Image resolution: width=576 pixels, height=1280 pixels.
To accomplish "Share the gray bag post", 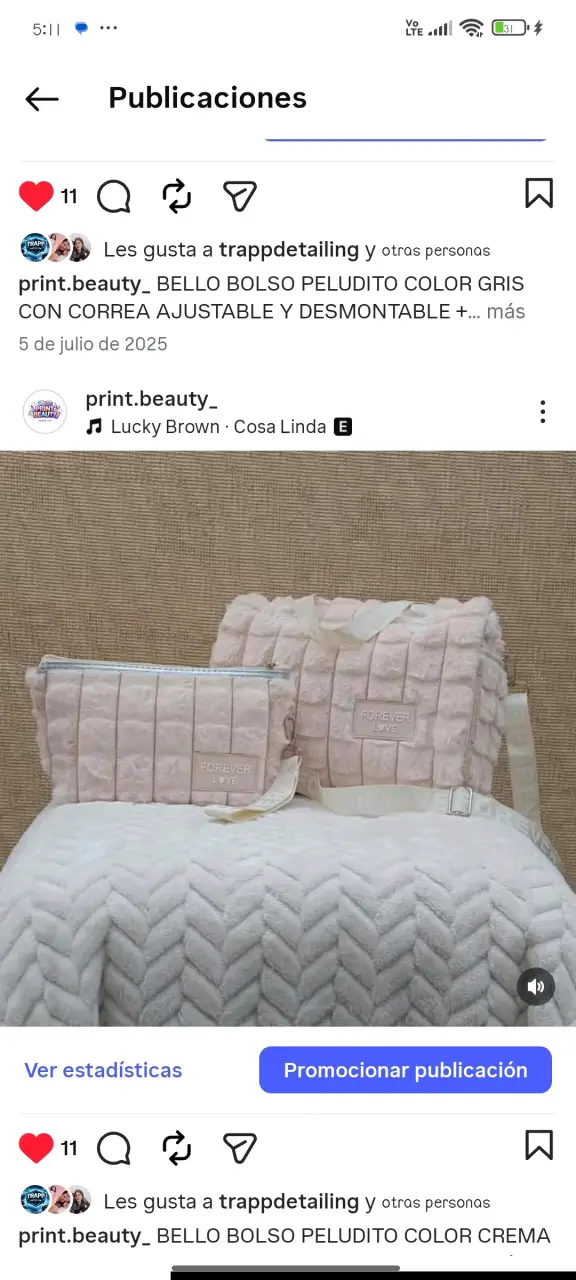I will [x=240, y=196].
